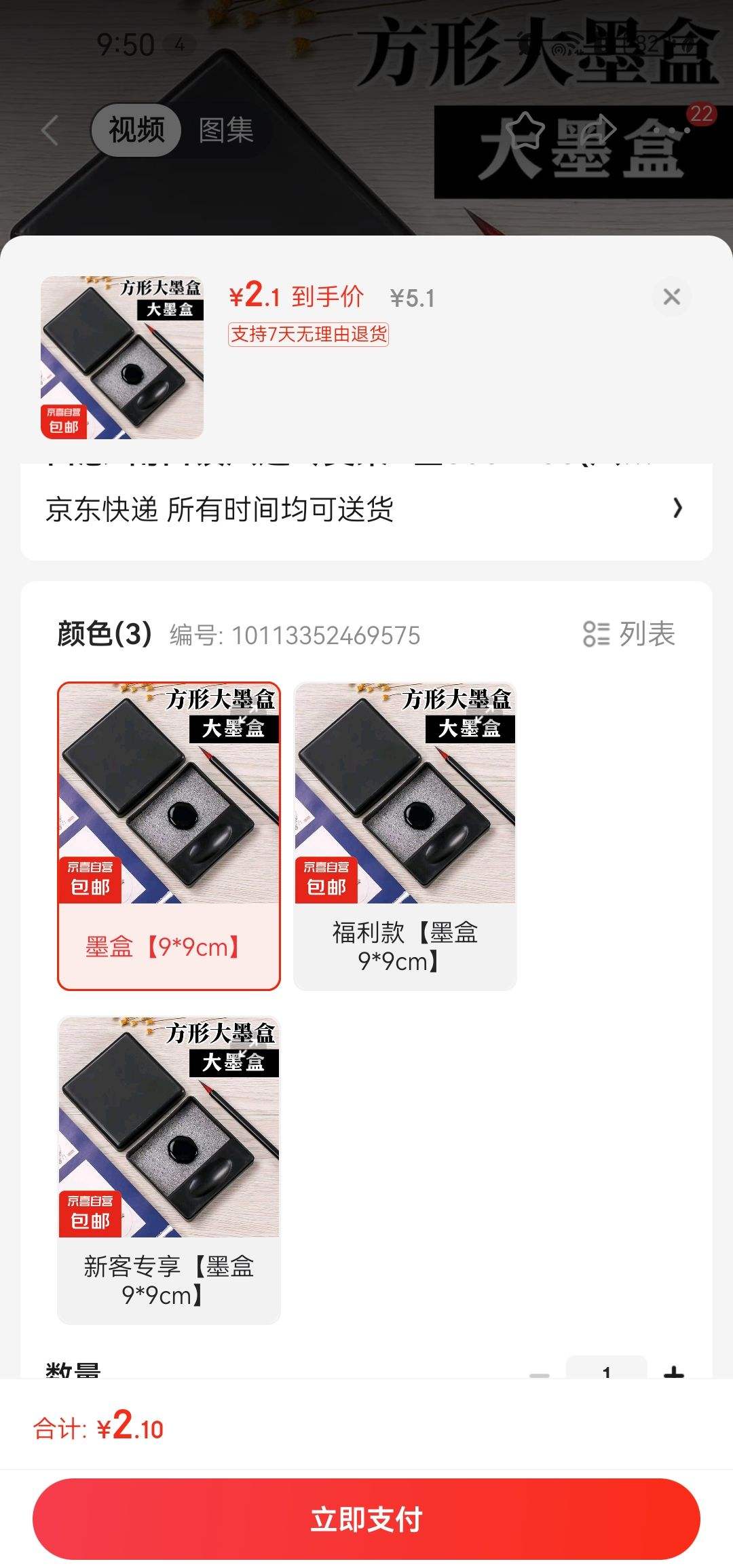Select the 新客专享【墨盒9*9cm】 option
This screenshot has width=733, height=1568.
[169, 1170]
